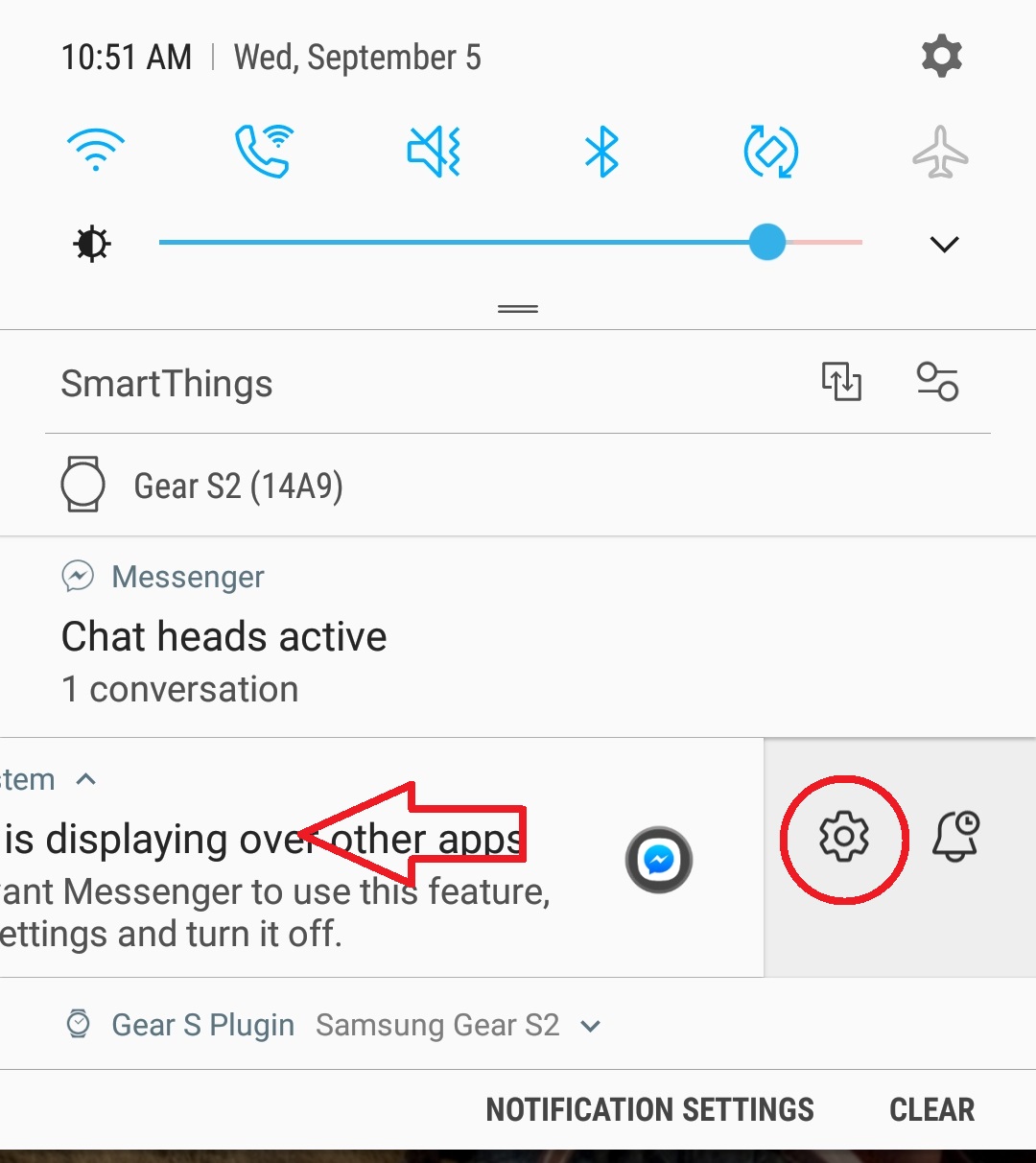The width and height of the screenshot is (1036, 1163).
Task: Toggle Wi-Fi calling quick setting
Action: (264, 151)
